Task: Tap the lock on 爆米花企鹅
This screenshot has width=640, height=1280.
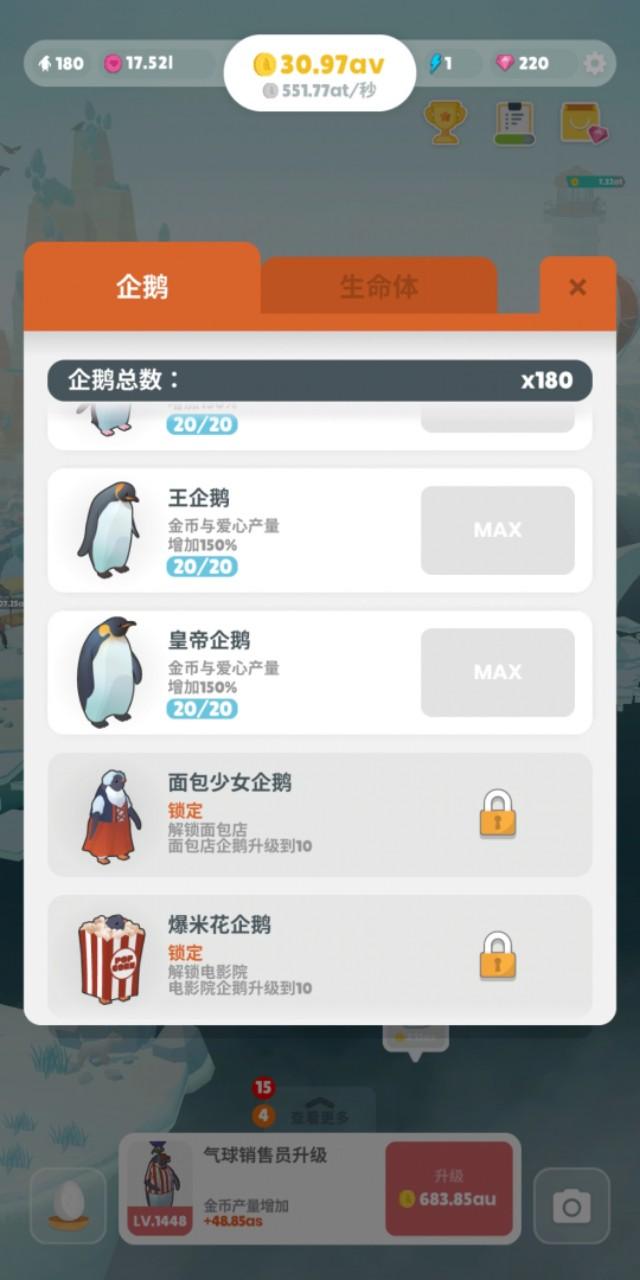Action: point(497,956)
